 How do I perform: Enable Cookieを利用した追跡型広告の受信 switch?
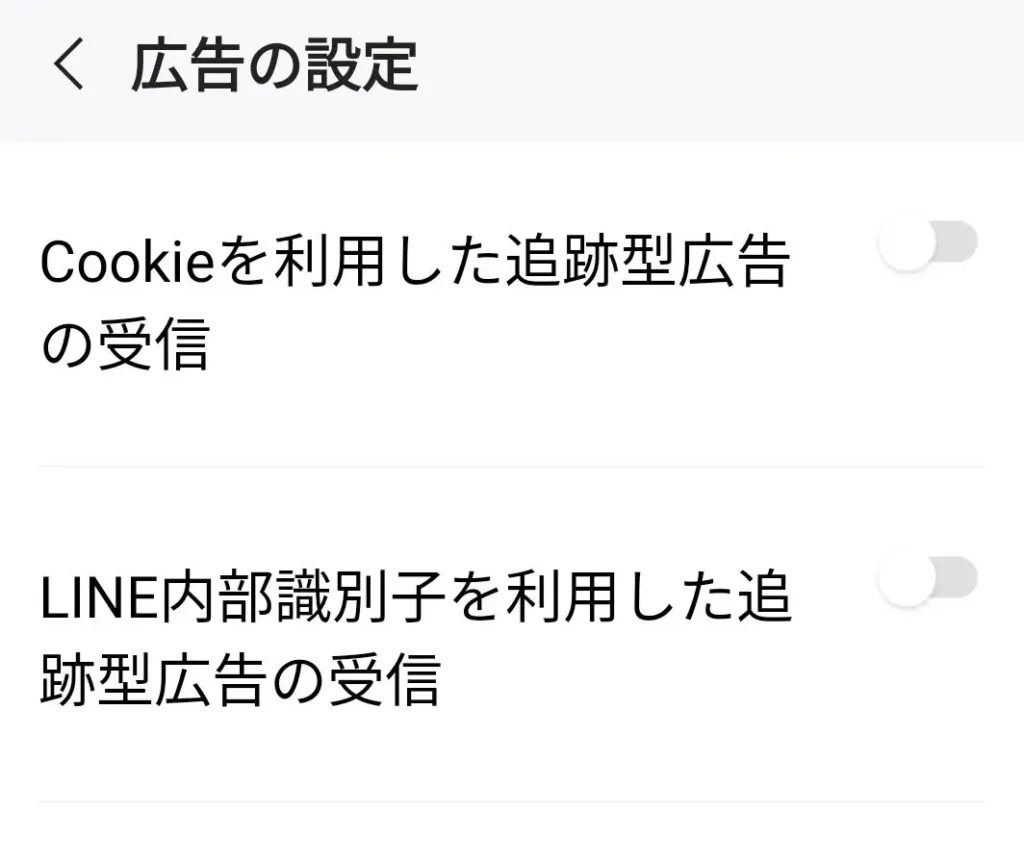coord(927,245)
